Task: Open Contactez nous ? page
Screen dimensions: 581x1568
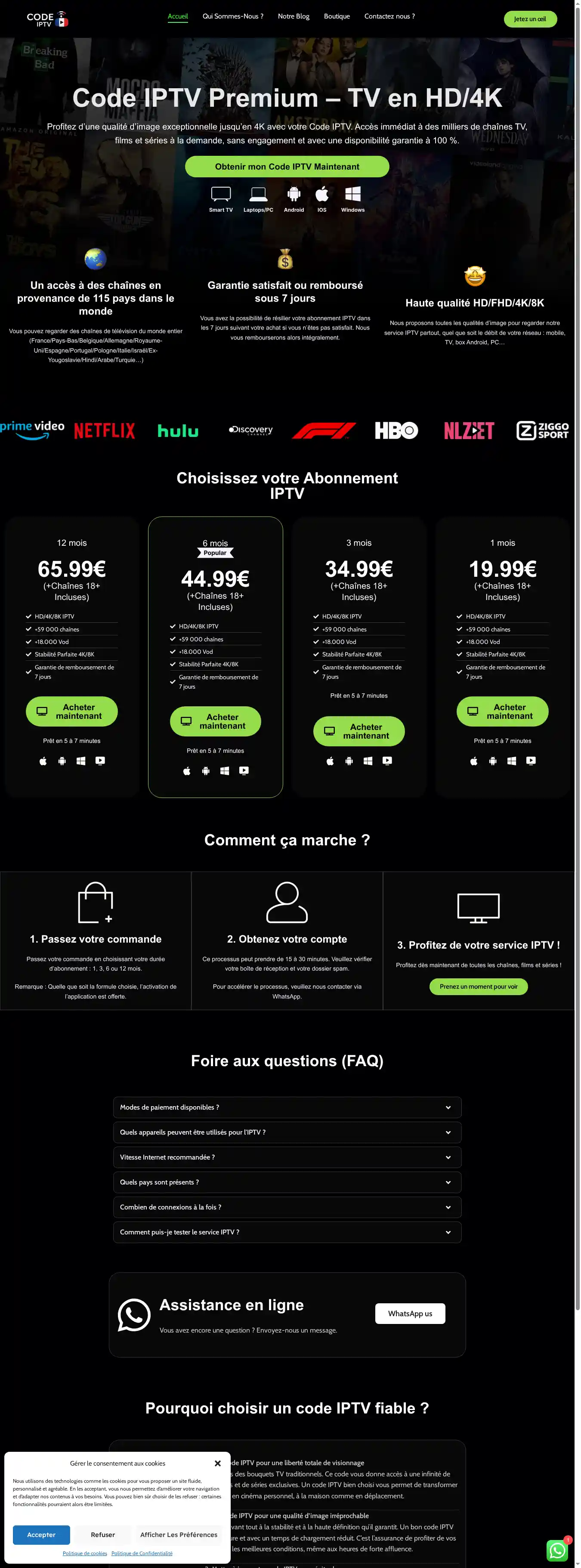Action: (389, 16)
